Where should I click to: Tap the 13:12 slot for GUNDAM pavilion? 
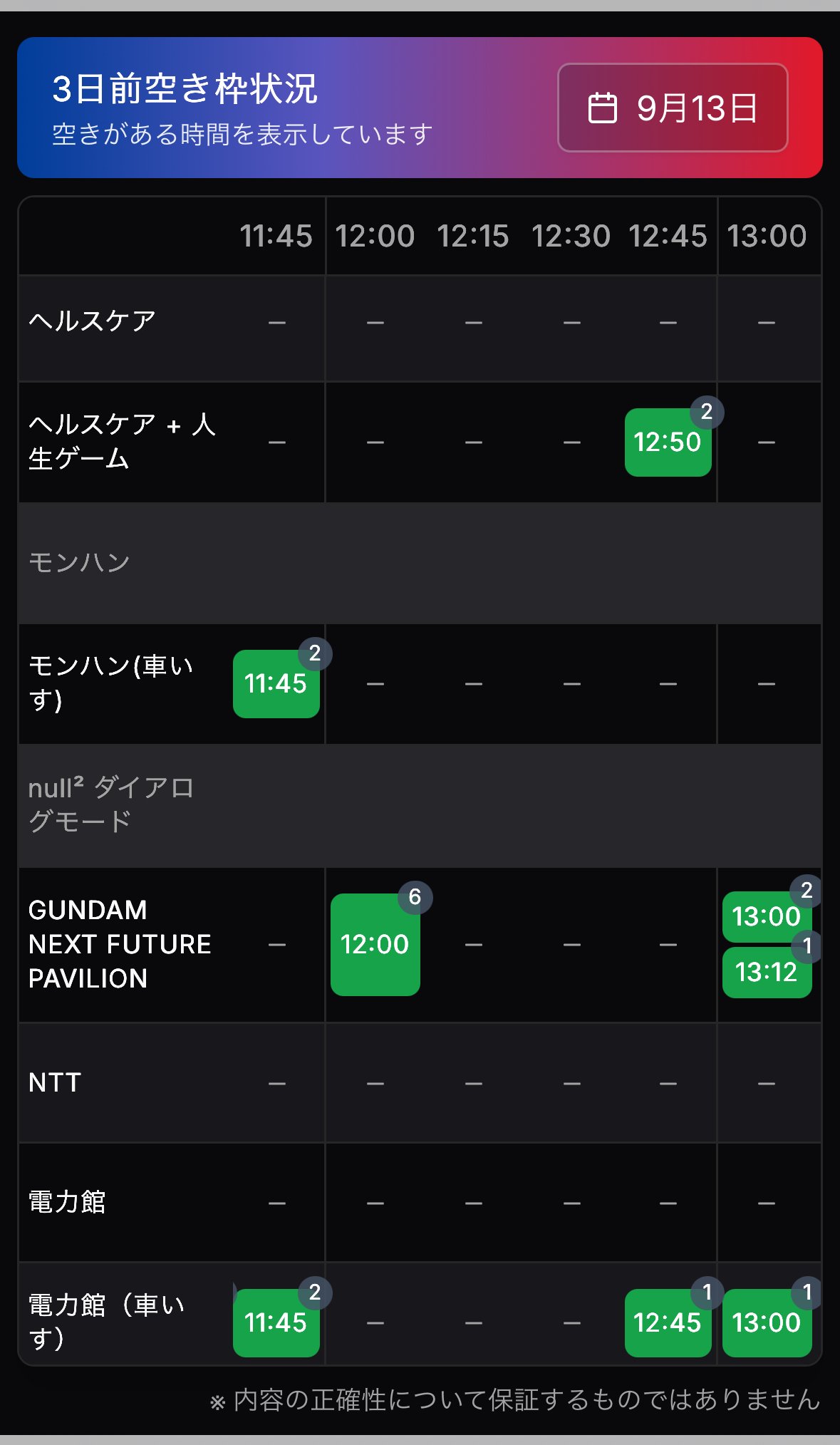pos(766,973)
